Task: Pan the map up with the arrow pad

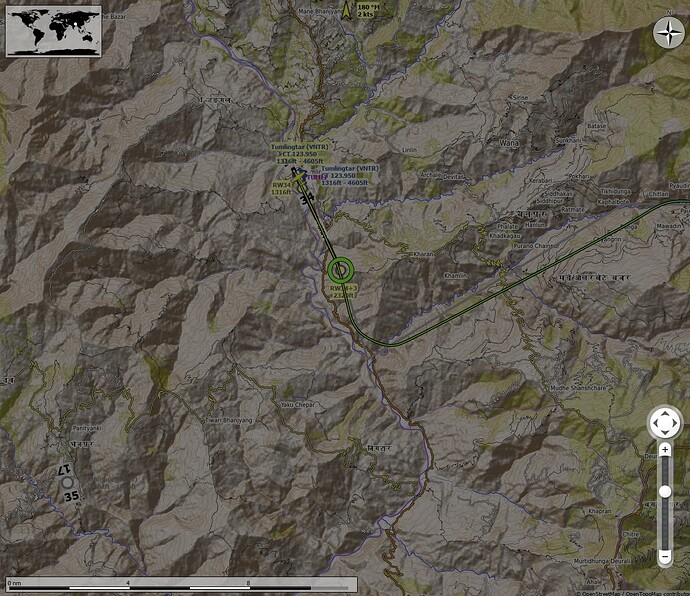Action: [665, 413]
